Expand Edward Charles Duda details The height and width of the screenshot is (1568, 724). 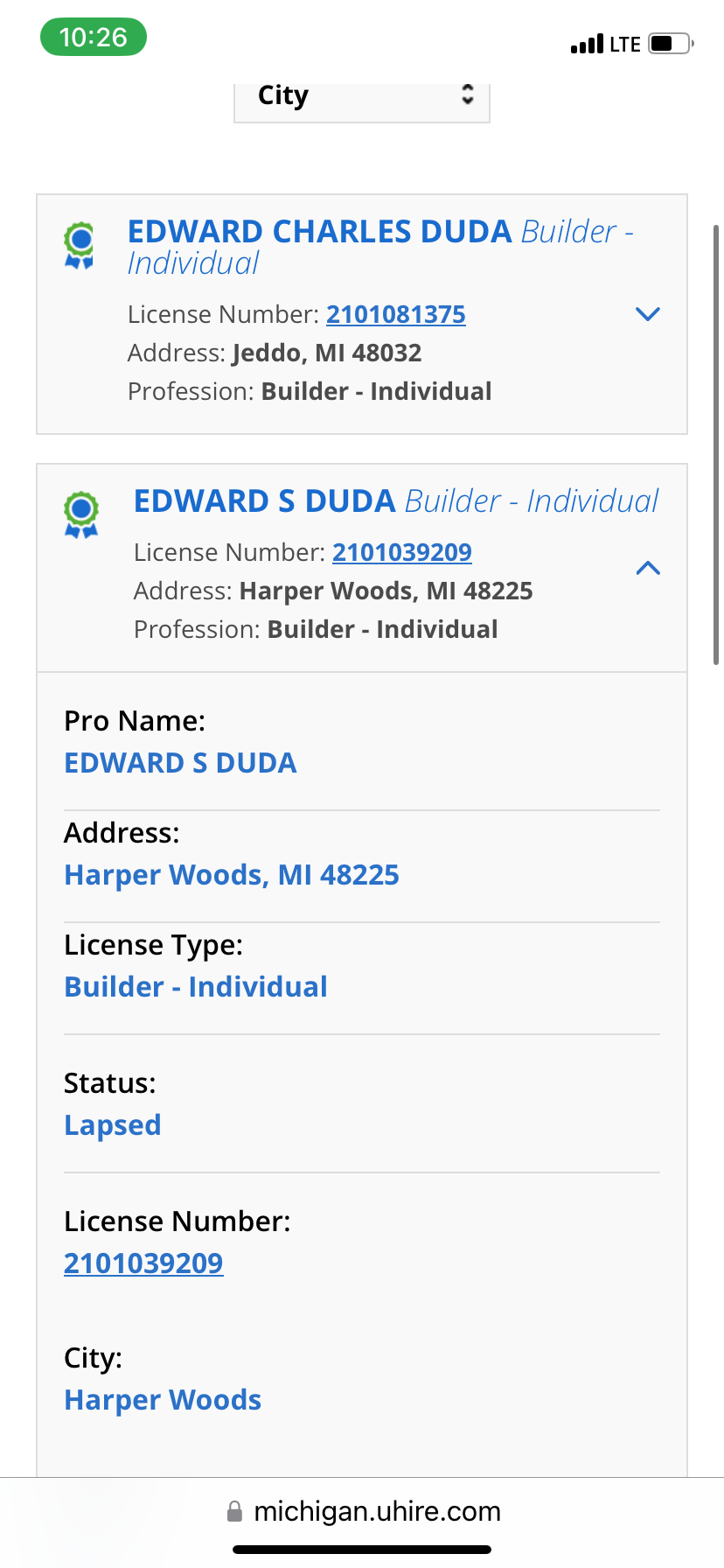point(647,314)
